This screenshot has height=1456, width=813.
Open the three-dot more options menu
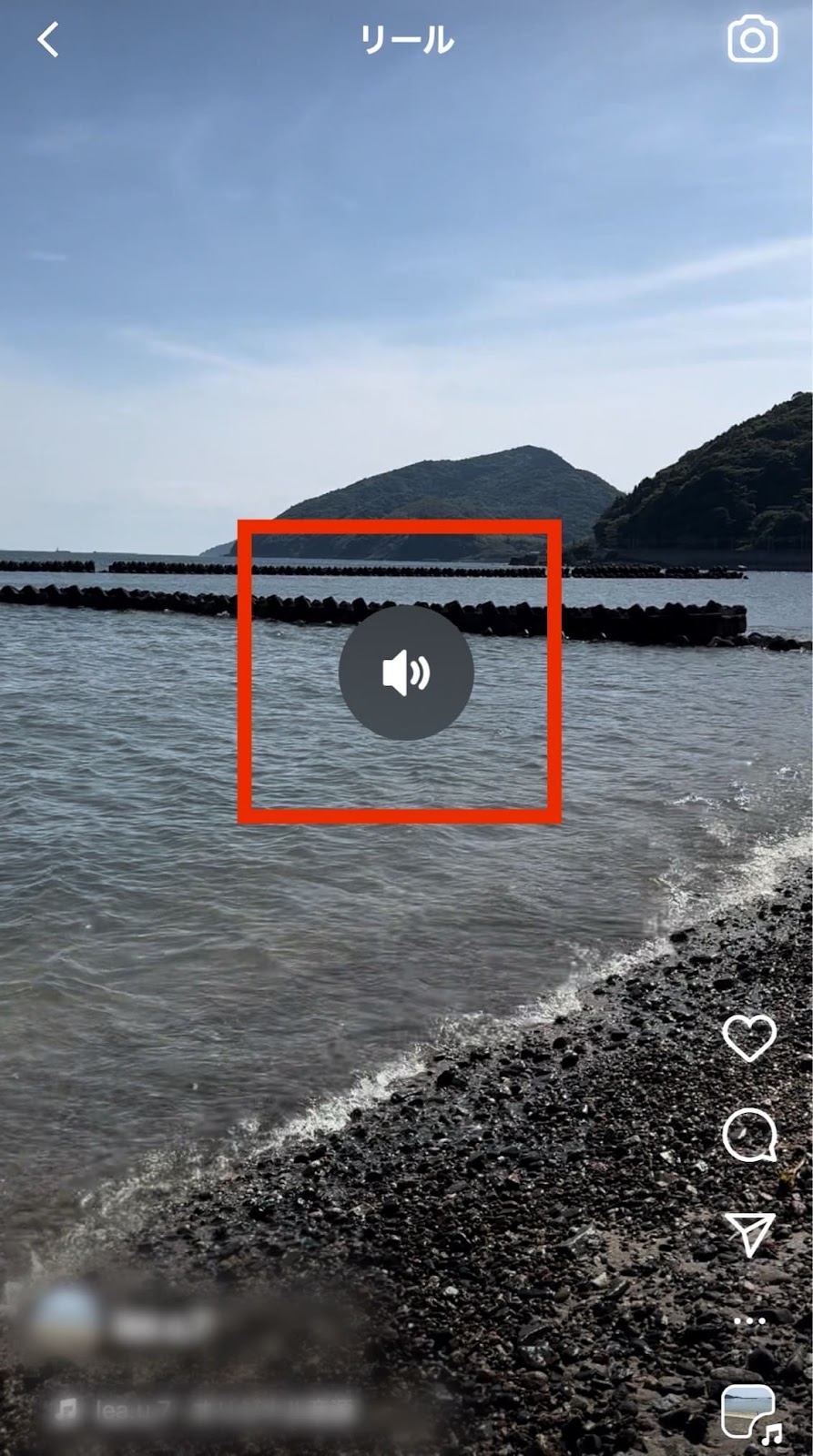(749, 1320)
